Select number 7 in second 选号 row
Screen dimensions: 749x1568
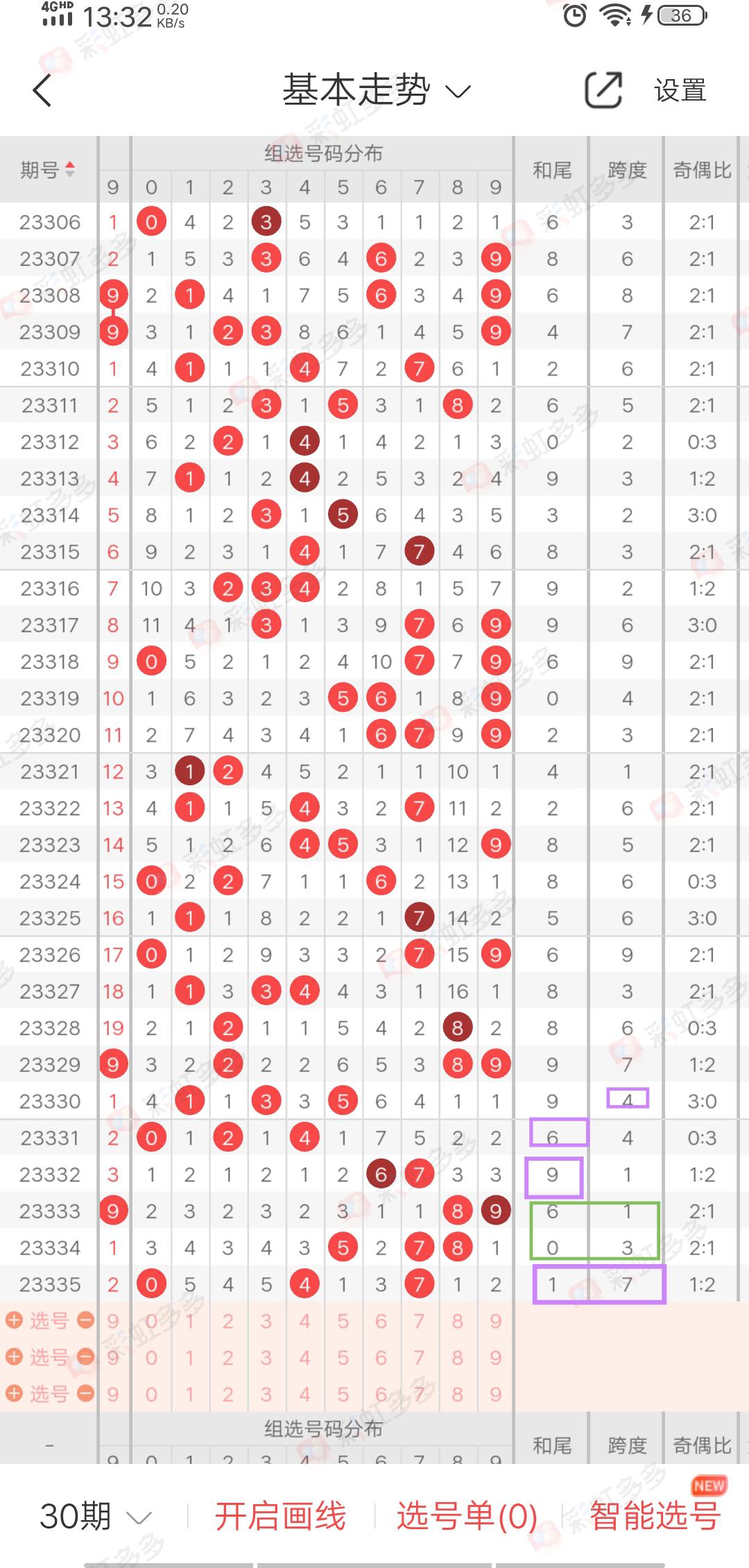click(419, 1358)
